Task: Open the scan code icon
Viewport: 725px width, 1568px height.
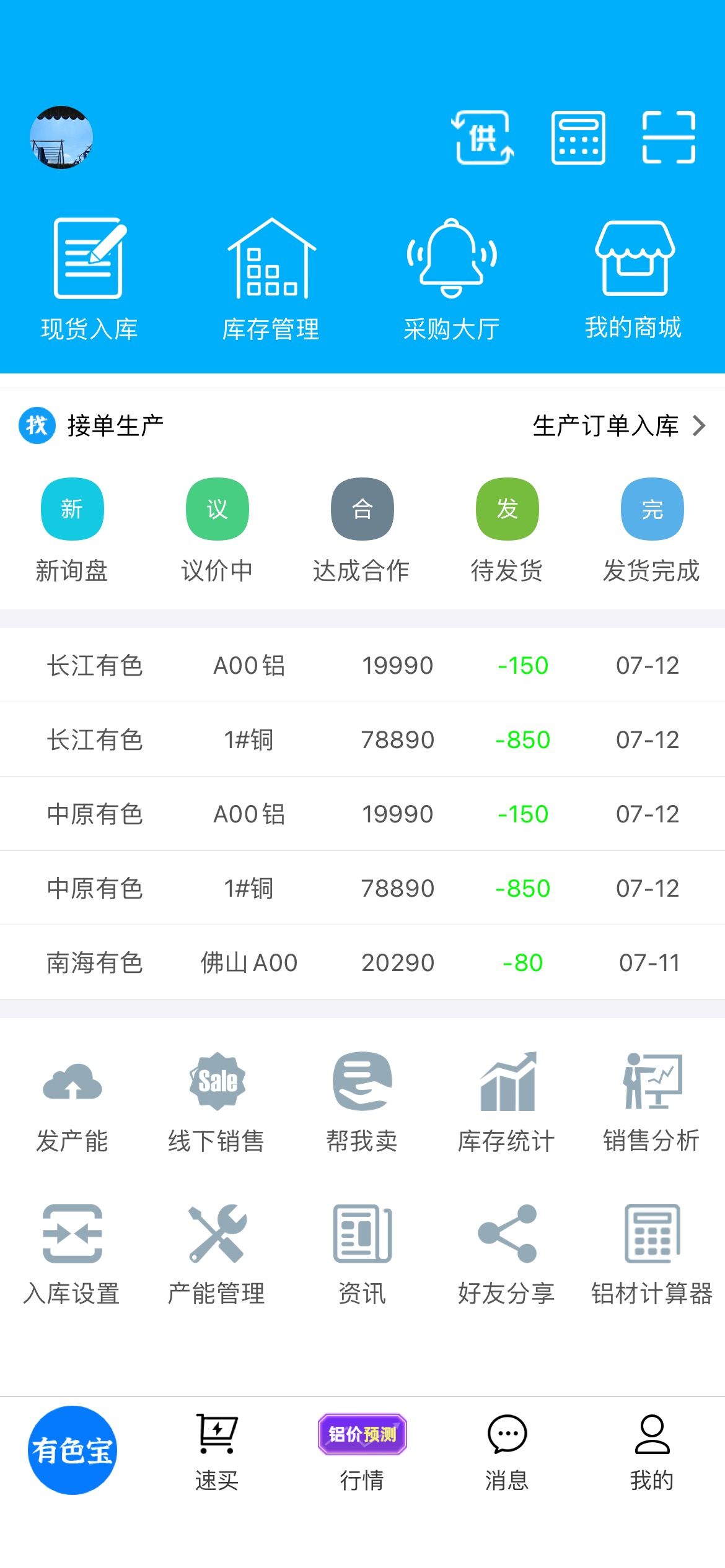Action: 669,137
